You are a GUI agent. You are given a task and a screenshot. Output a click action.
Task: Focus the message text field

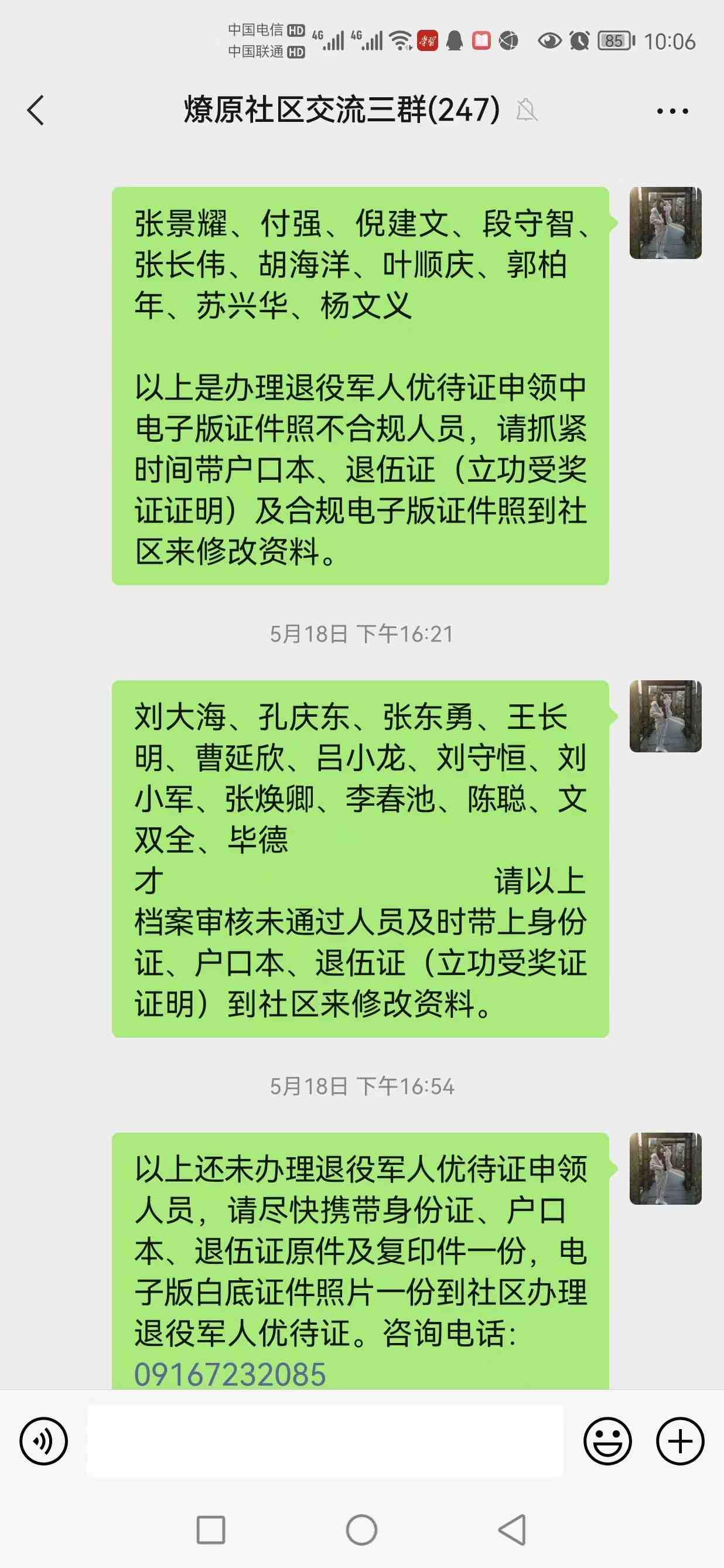pyautogui.click(x=325, y=1441)
